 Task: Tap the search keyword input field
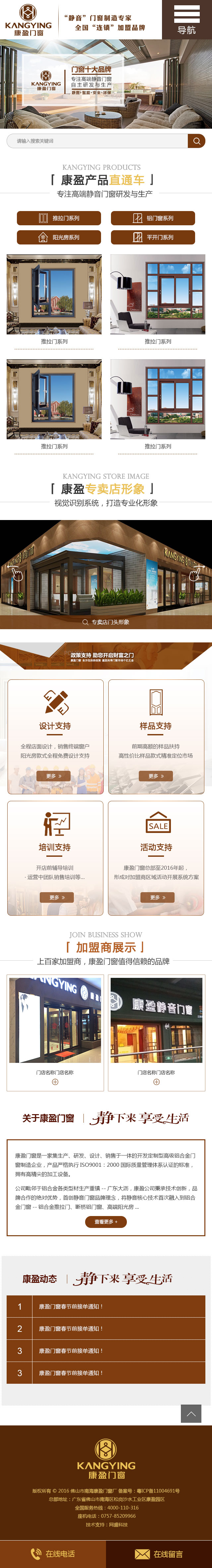point(97,141)
